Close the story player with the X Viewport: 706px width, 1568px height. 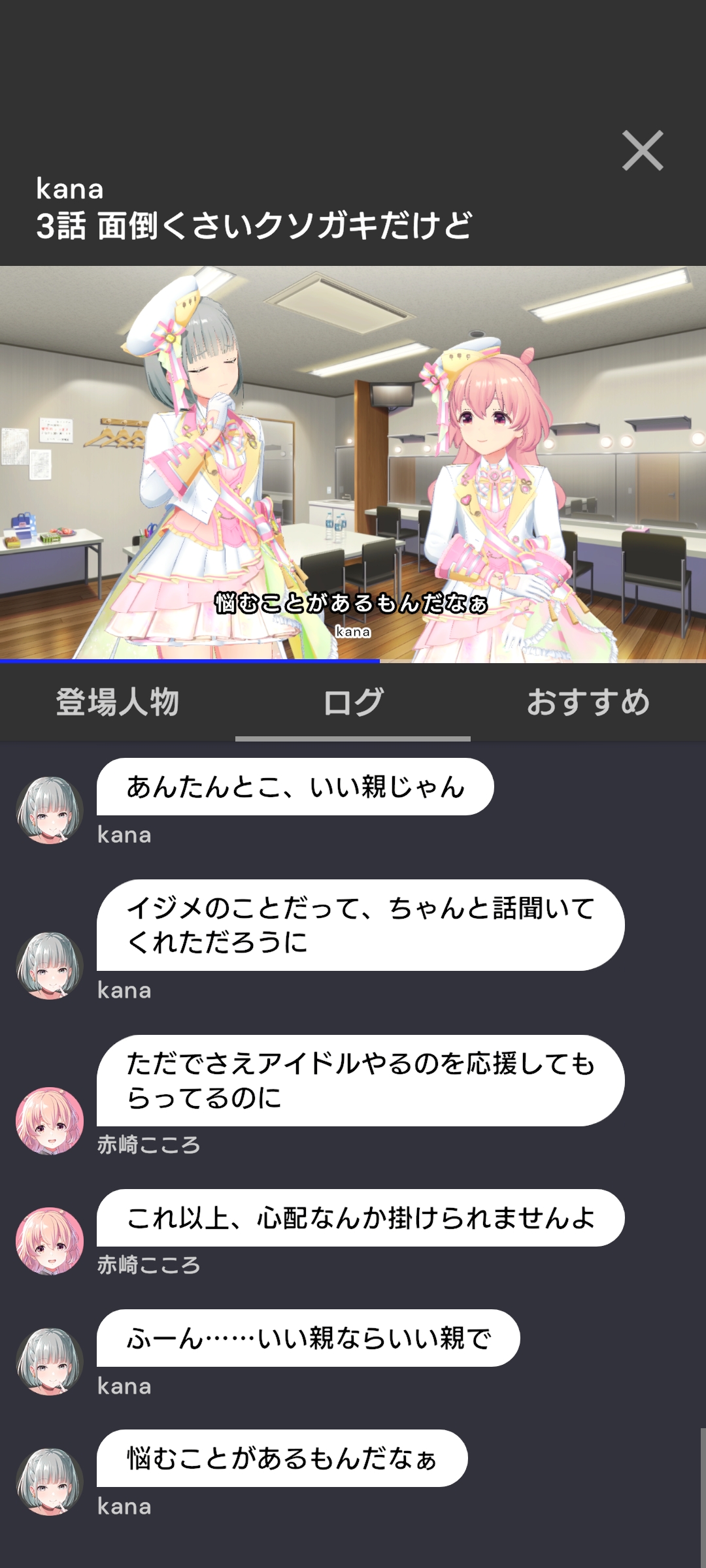(x=643, y=151)
